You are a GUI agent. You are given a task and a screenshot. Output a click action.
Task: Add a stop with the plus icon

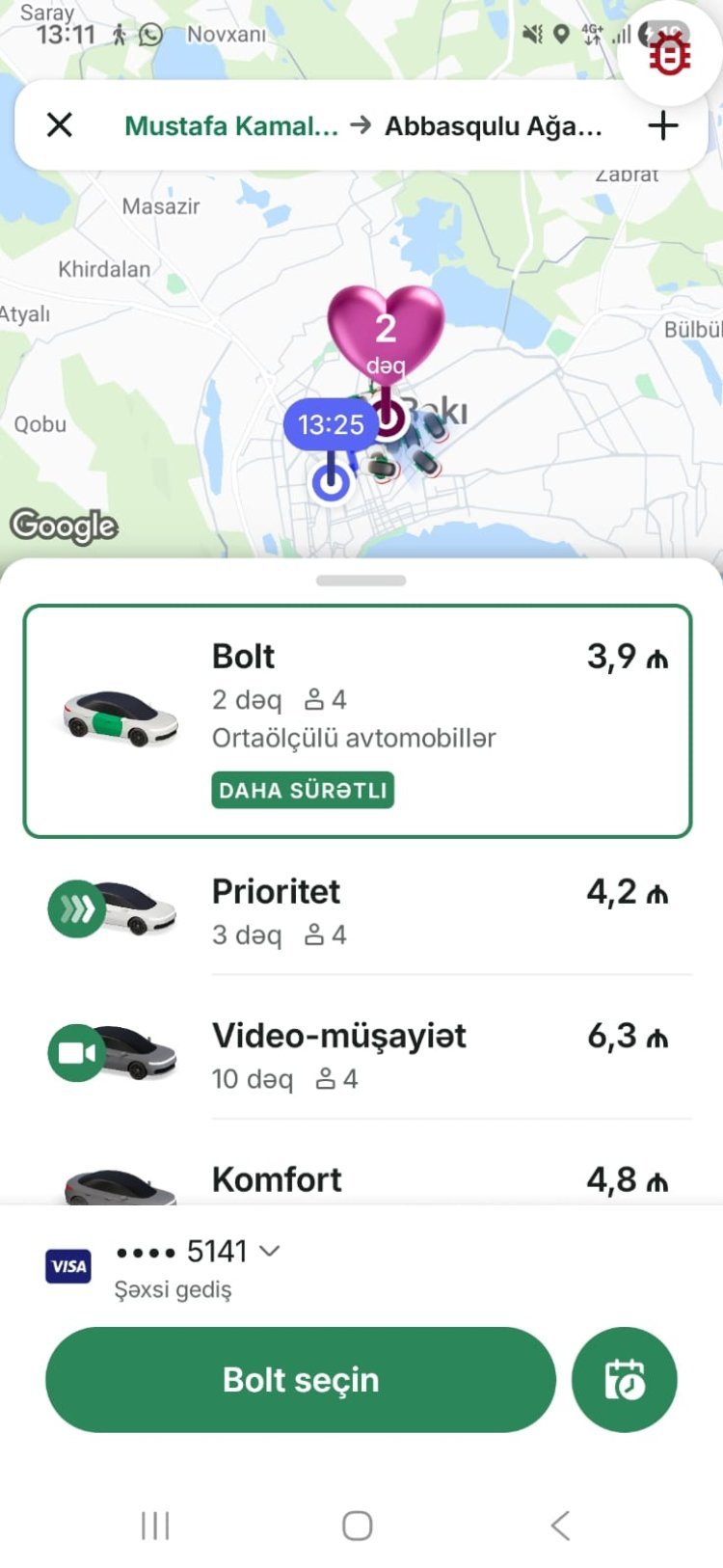tap(662, 125)
